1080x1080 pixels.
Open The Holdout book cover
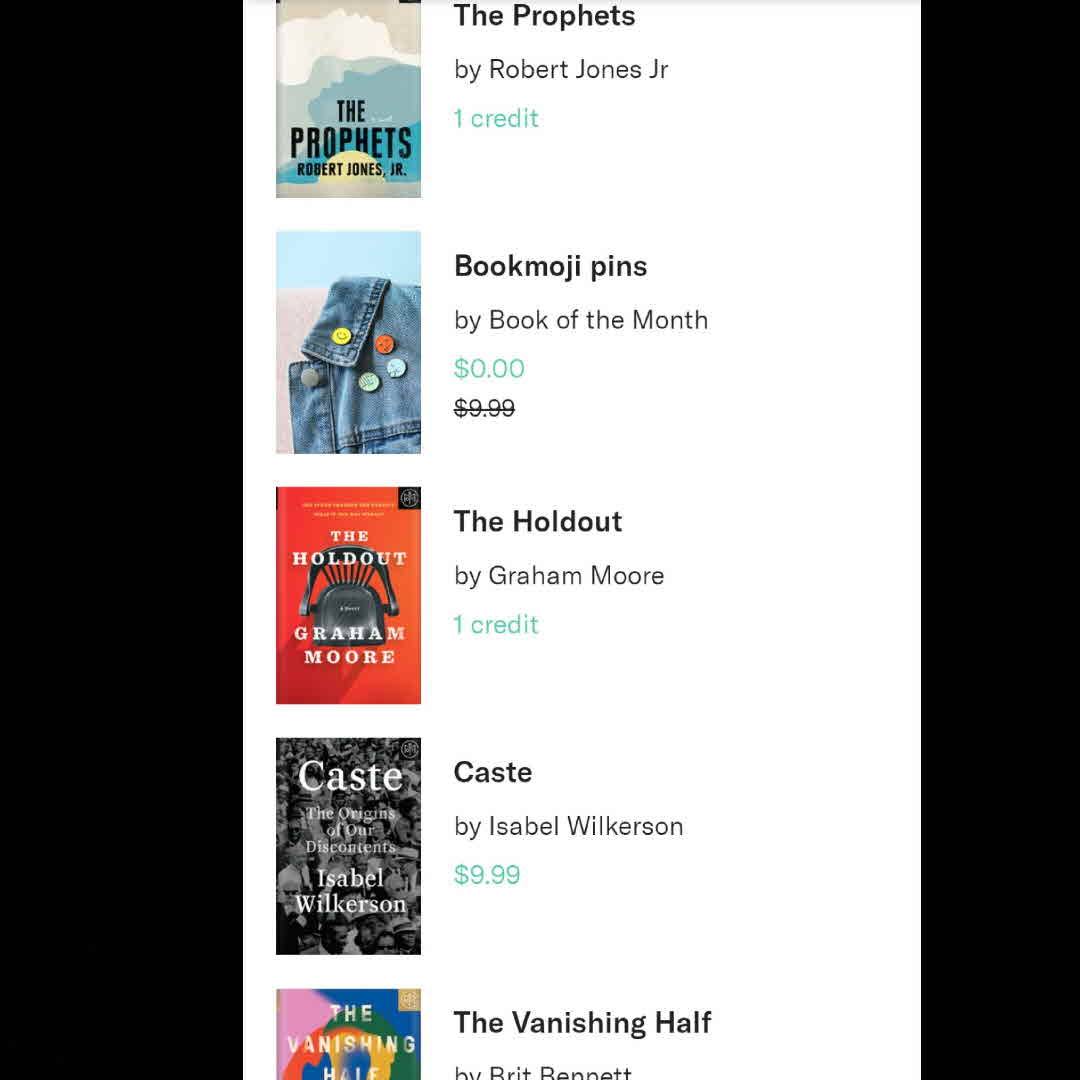point(348,595)
